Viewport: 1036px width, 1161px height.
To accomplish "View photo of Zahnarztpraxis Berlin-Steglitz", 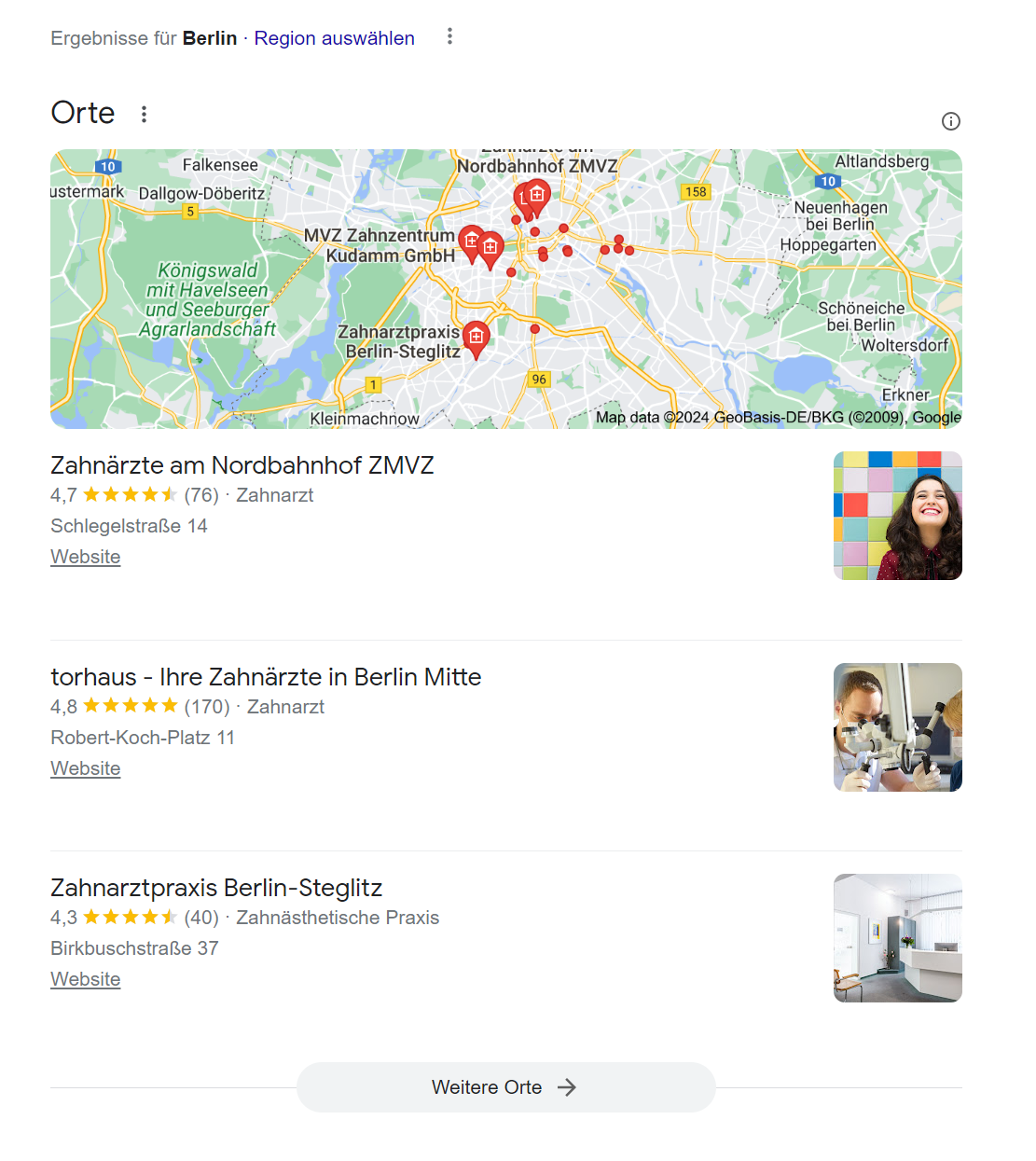I will coord(897,938).
